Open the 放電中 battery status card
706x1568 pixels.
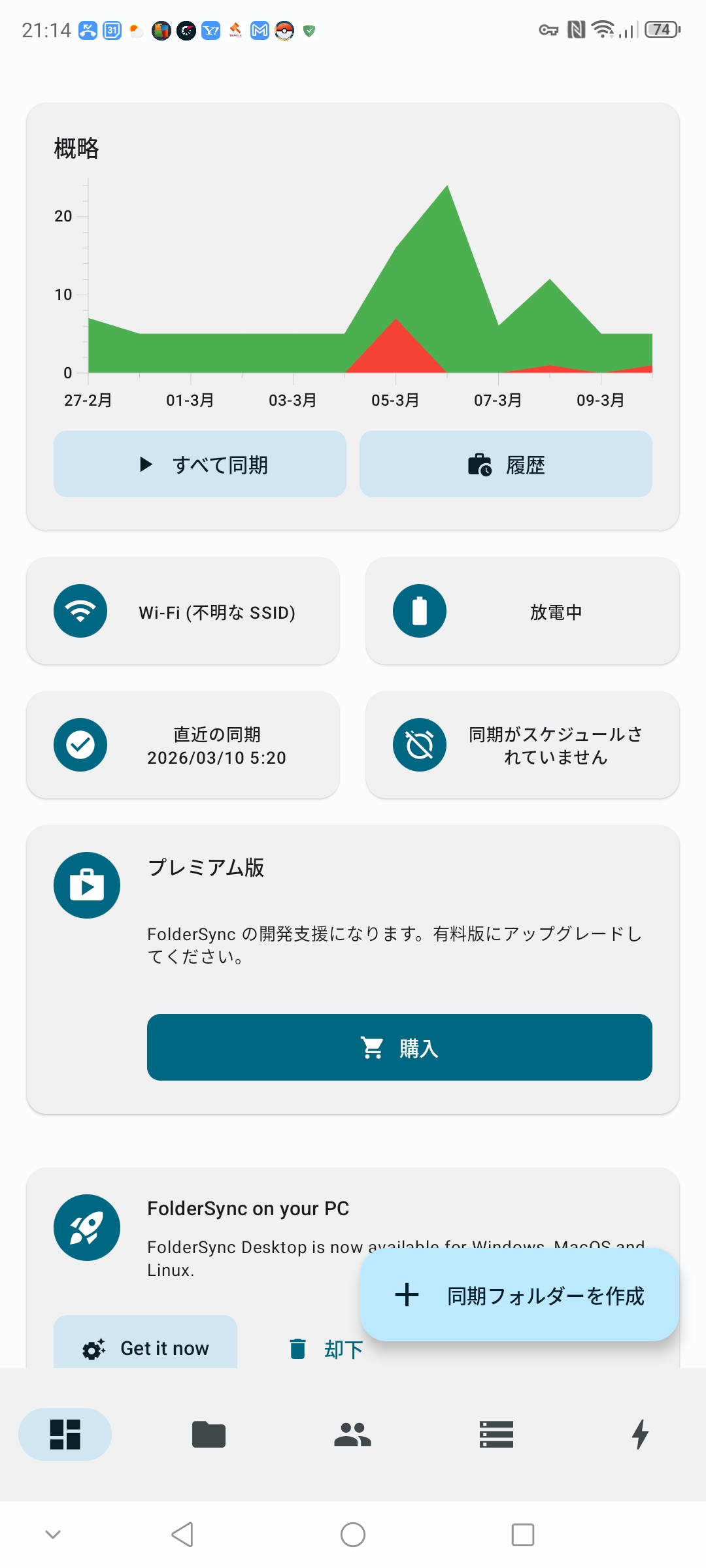522,611
